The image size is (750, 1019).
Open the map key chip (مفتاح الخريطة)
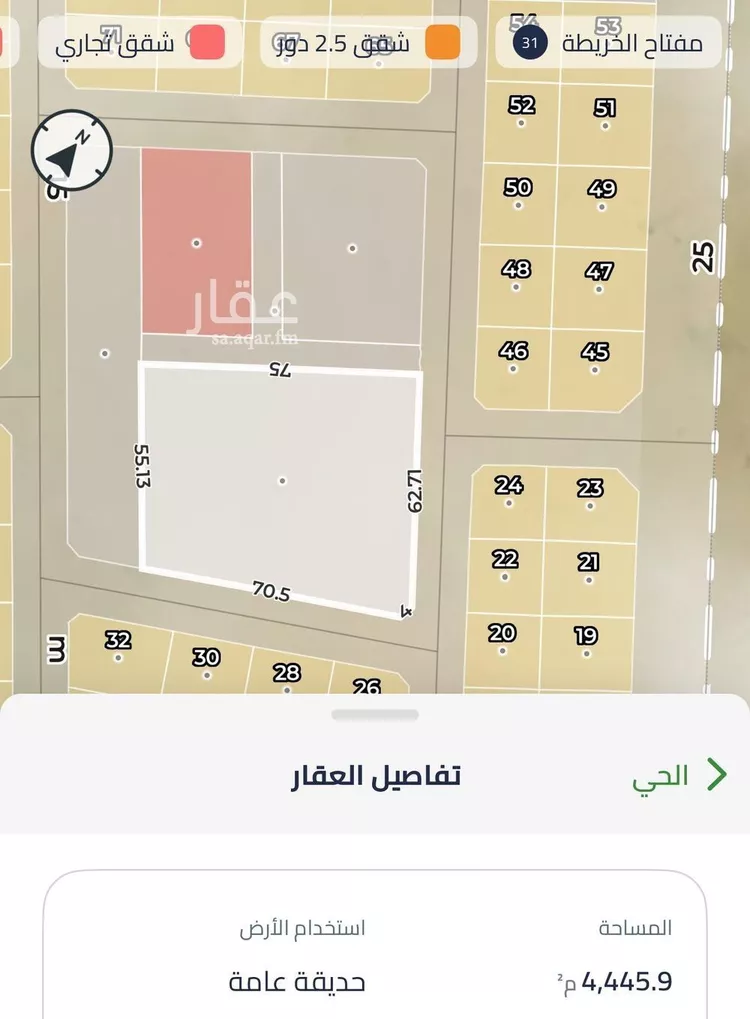tap(610, 42)
